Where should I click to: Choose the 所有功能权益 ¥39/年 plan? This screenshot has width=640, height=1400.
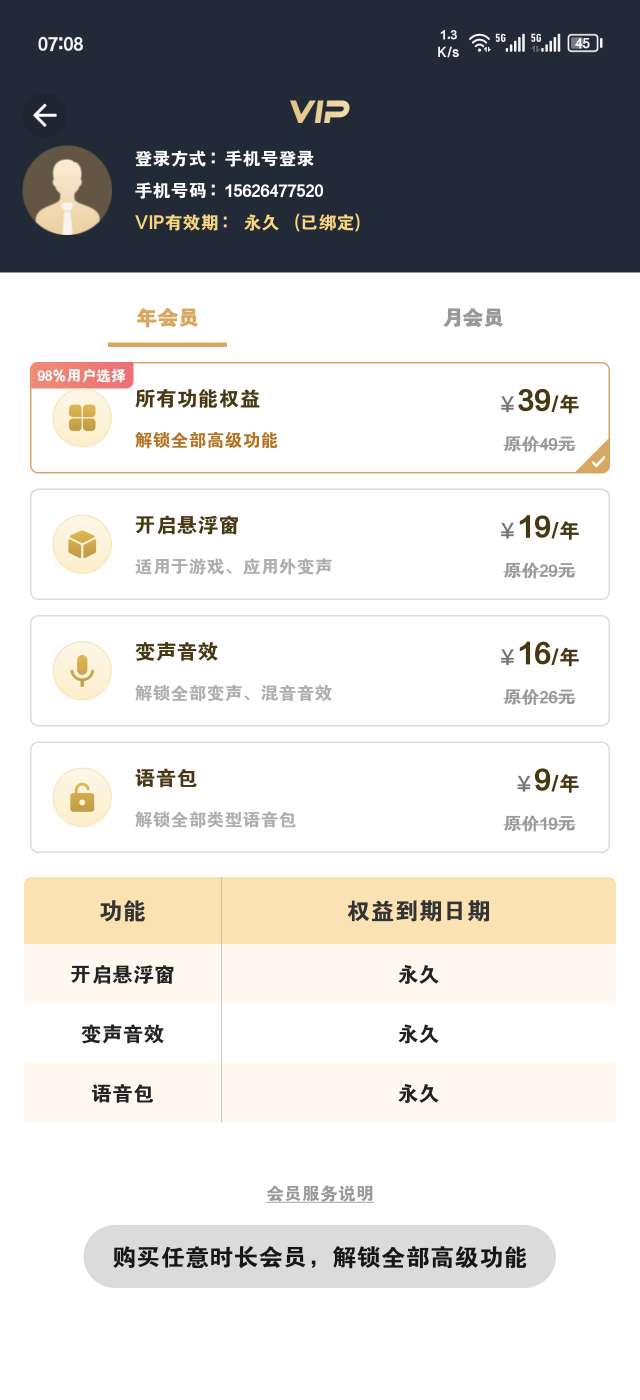click(x=320, y=418)
